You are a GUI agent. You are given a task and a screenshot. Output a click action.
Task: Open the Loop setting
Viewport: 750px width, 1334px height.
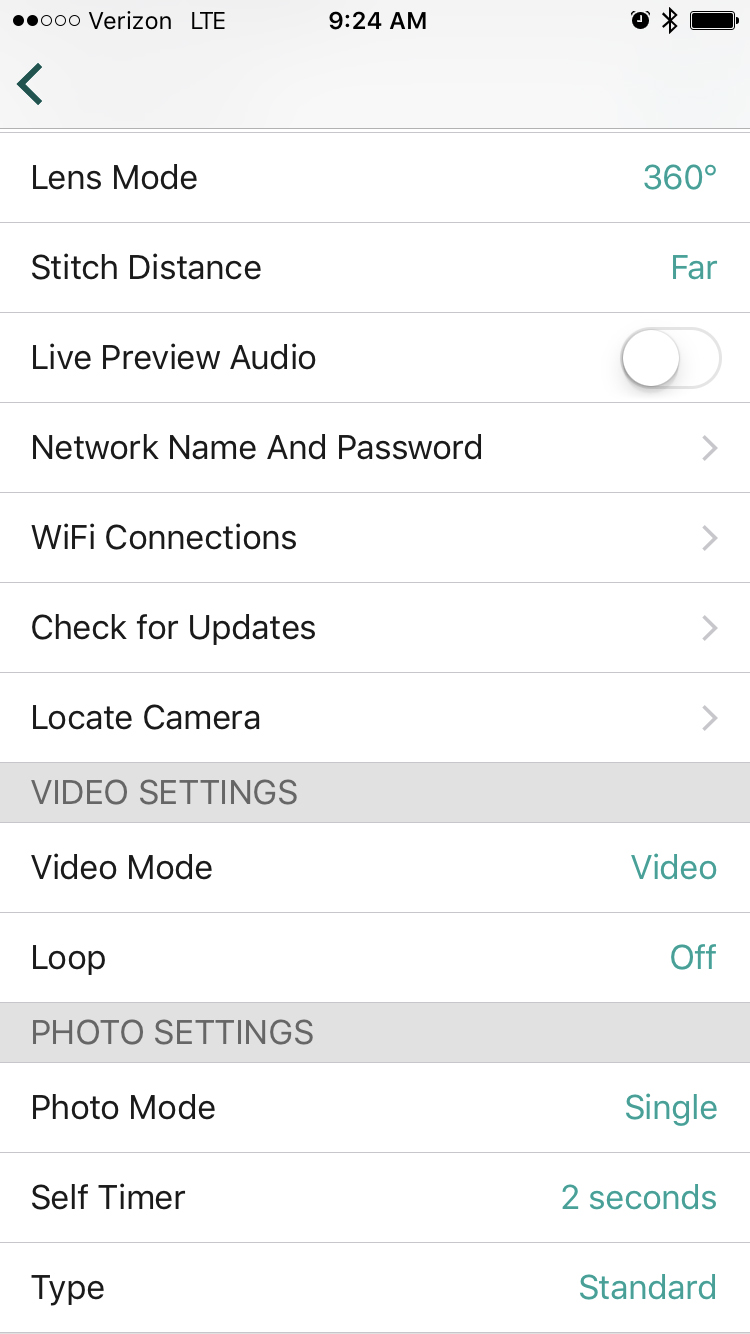click(x=375, y=958)
